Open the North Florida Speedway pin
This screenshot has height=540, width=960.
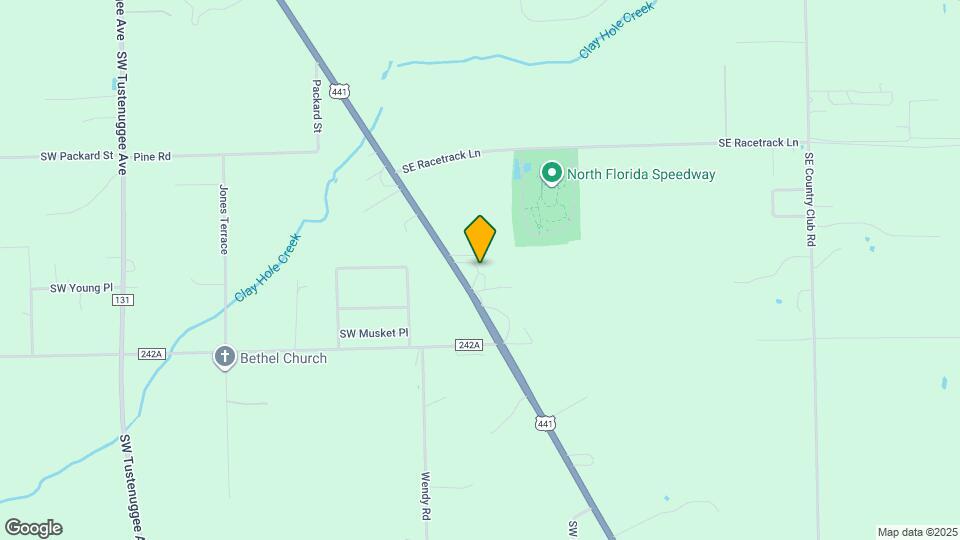tap(551, 174)
